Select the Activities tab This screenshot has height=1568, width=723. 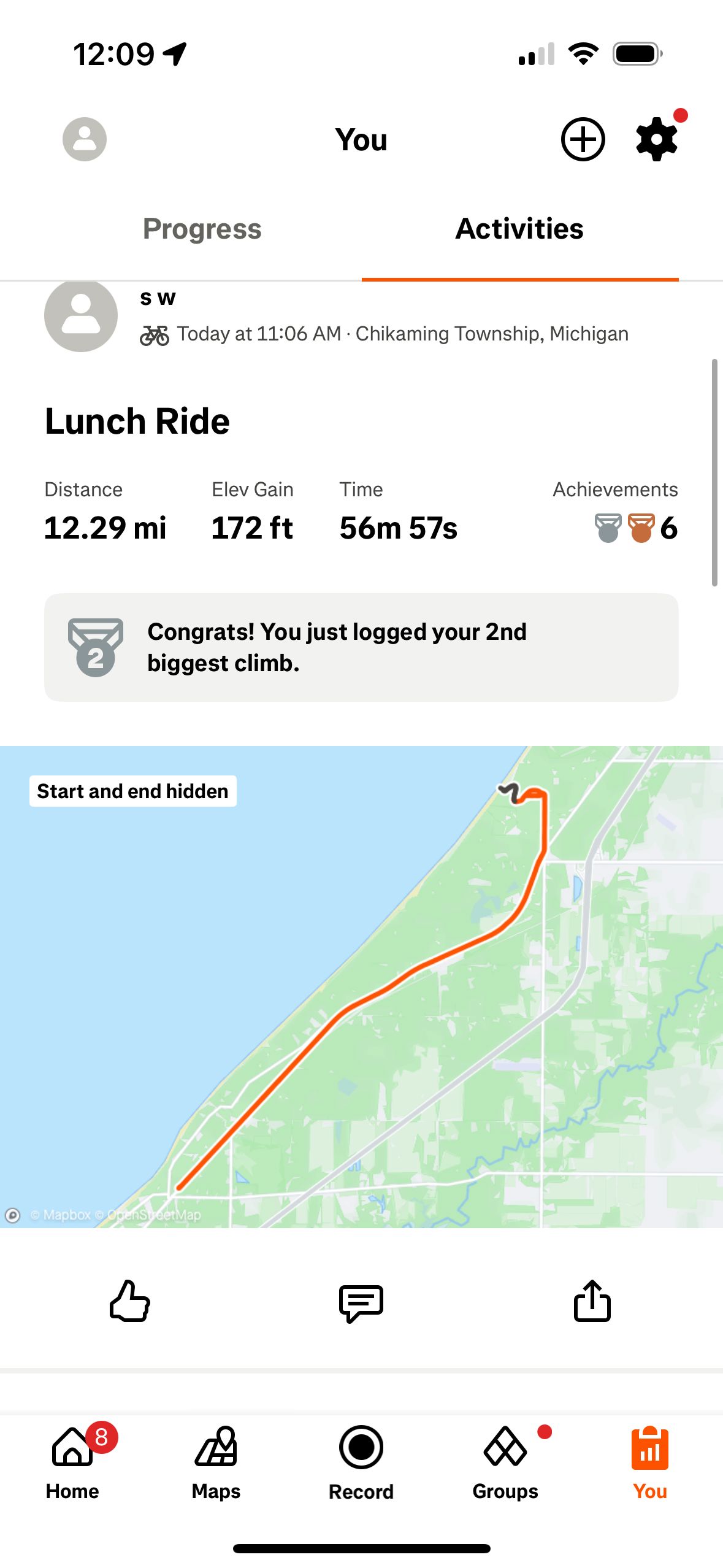(519, 229)
